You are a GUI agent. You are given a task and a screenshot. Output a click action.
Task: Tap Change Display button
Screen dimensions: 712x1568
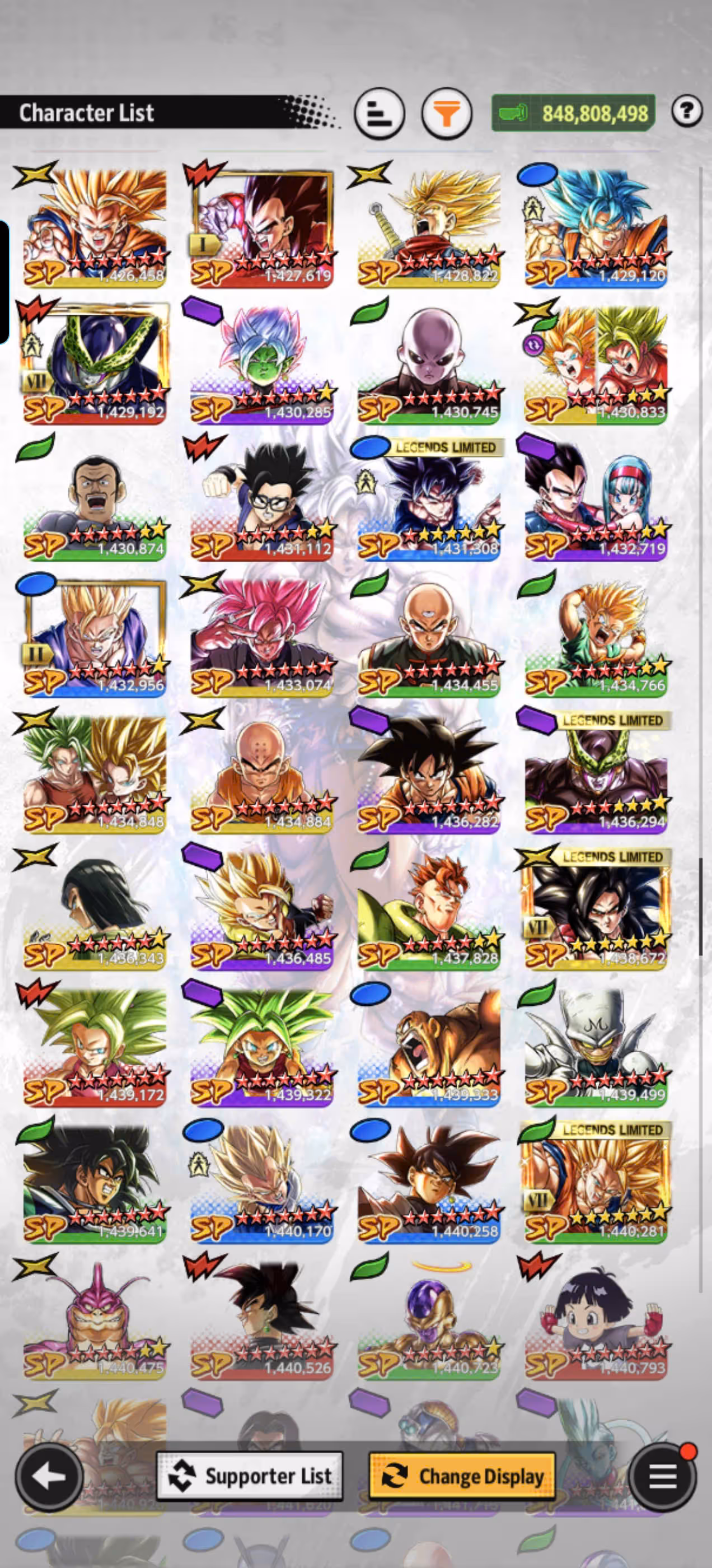click(462, 1476)
